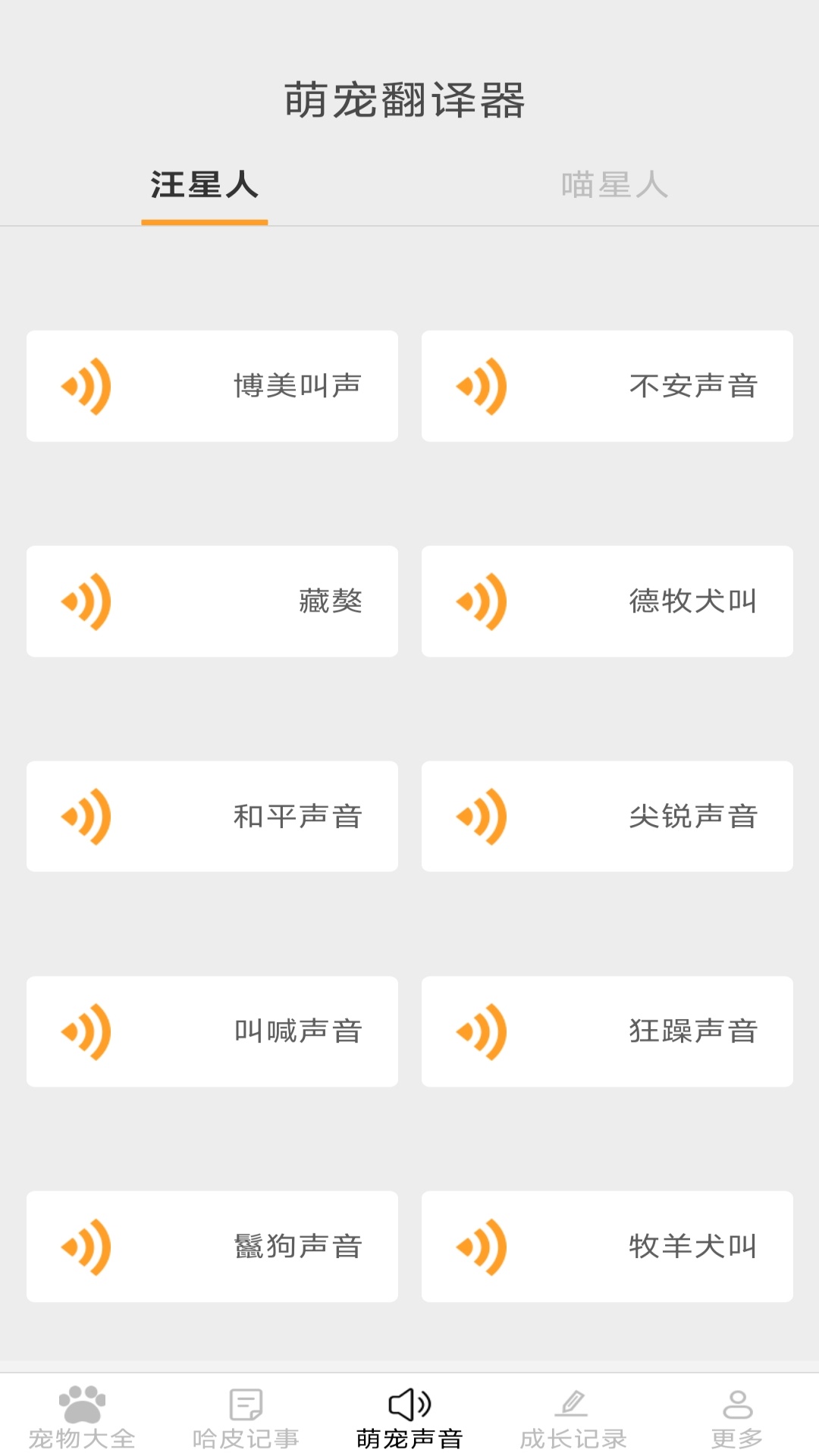Play the 叫喊声音 sound

[x=212, y=1031]
